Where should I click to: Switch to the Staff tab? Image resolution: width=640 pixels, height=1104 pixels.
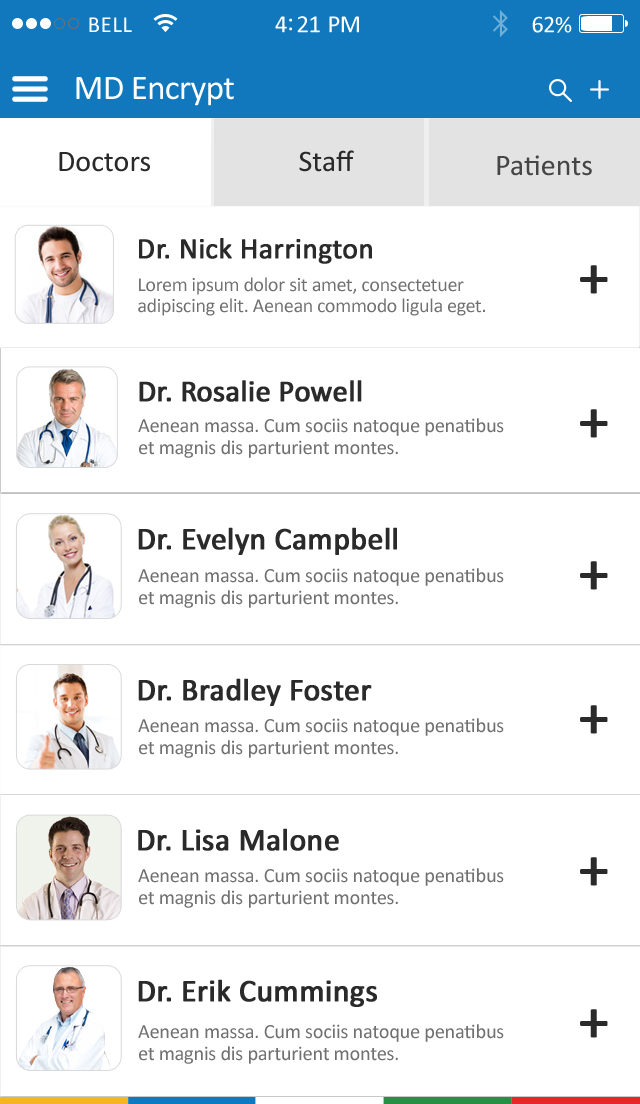point(325,162)
